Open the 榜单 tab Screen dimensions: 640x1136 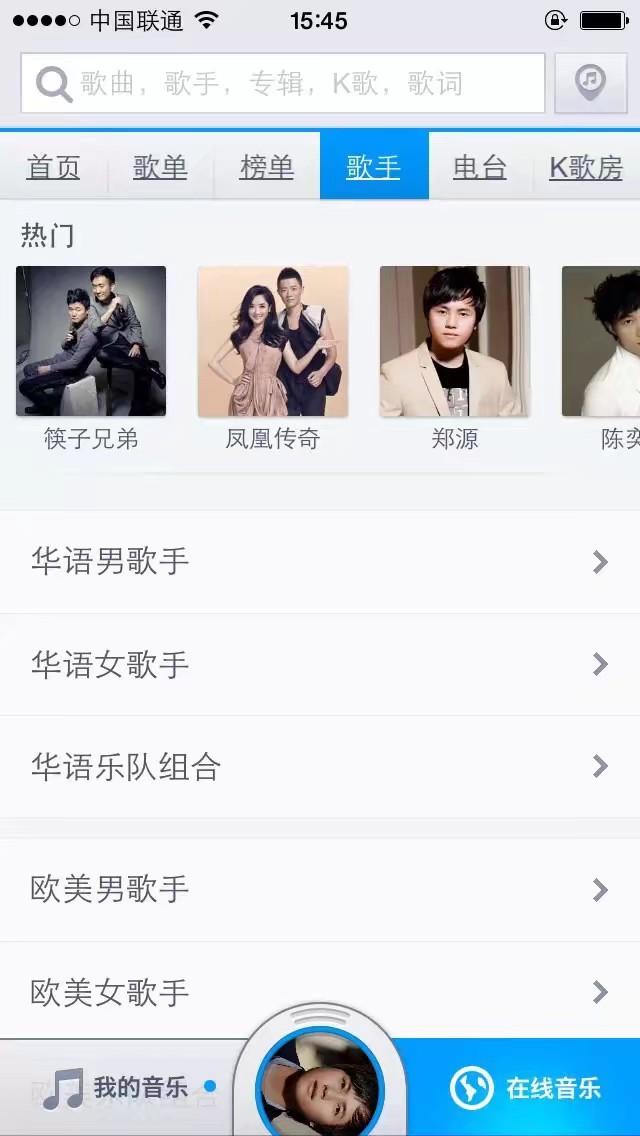pos(267,167)
